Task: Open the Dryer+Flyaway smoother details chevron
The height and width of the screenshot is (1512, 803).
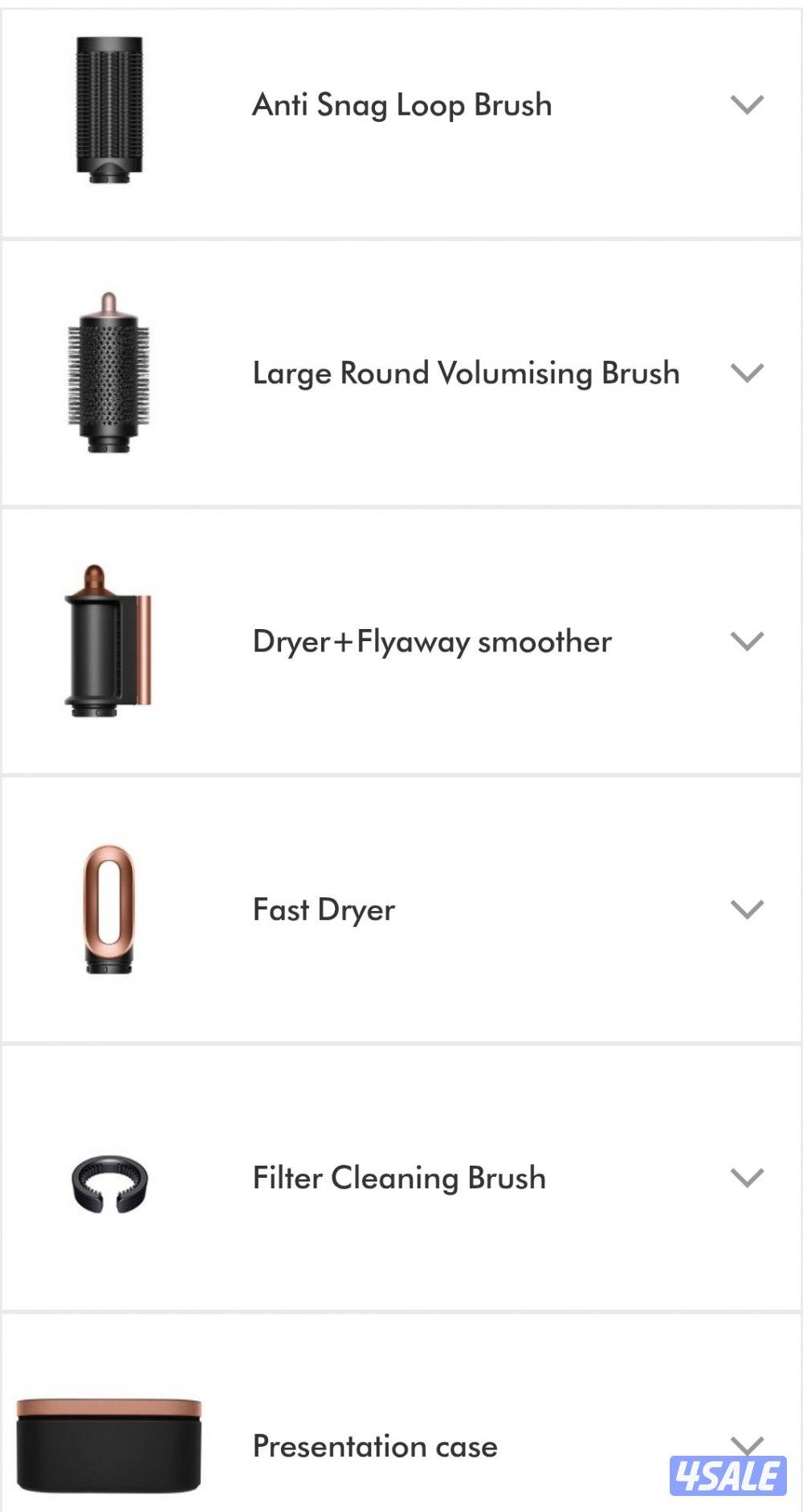Action: pos(747,640)
